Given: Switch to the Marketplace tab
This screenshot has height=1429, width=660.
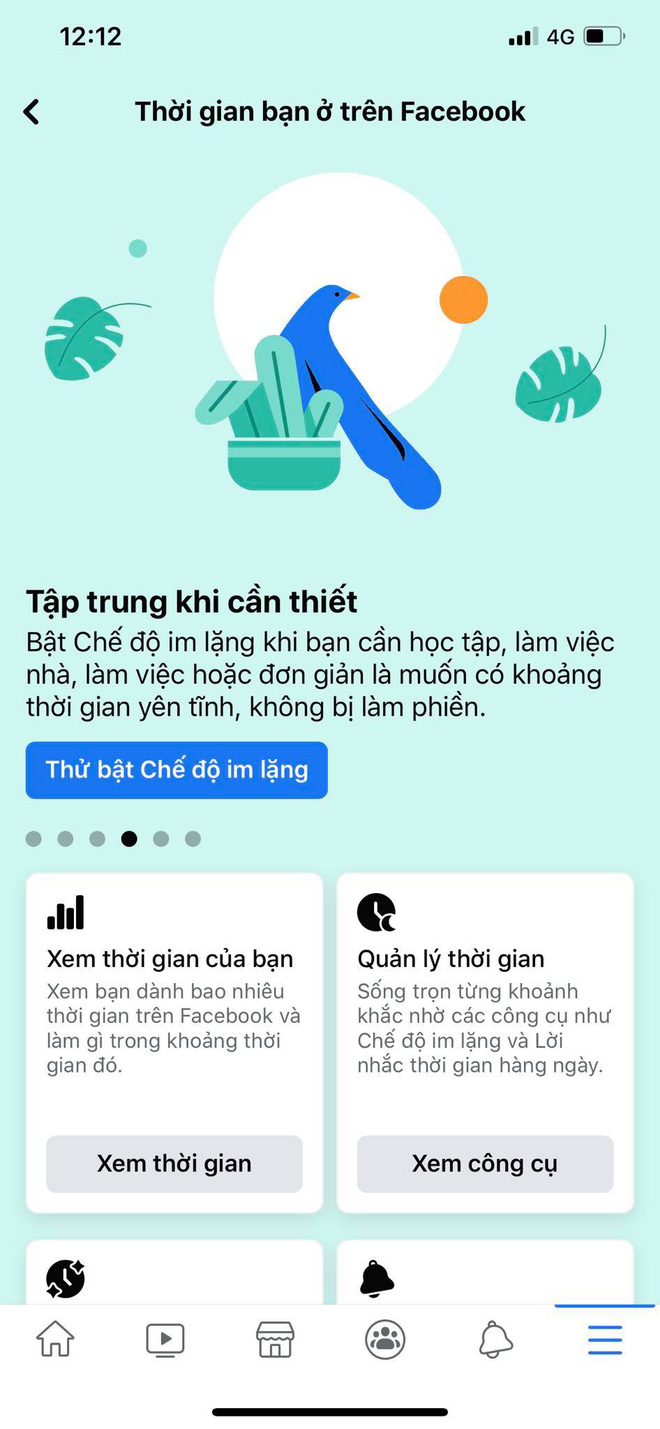Looking at the screenshot, I should (275, 1339).
